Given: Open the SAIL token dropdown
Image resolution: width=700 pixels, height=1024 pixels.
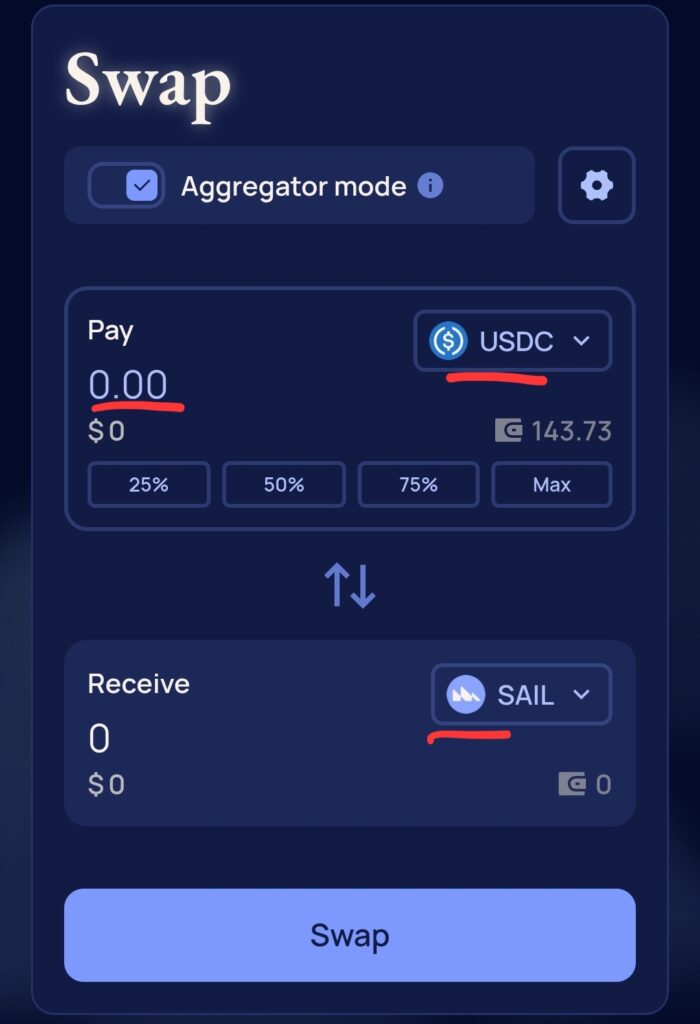Looking at the screenshot, I should 520,695.
